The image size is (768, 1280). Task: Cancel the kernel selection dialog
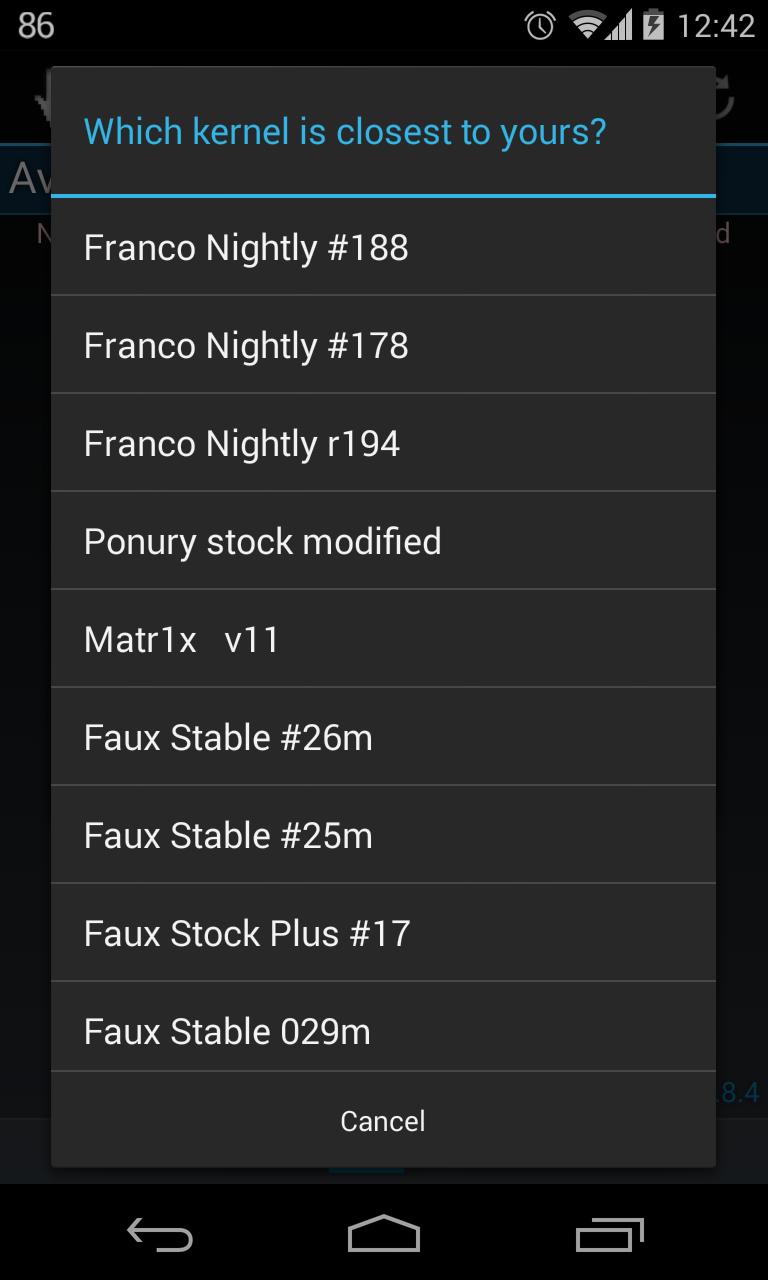pyautogui.click(x=383, y=1121)
